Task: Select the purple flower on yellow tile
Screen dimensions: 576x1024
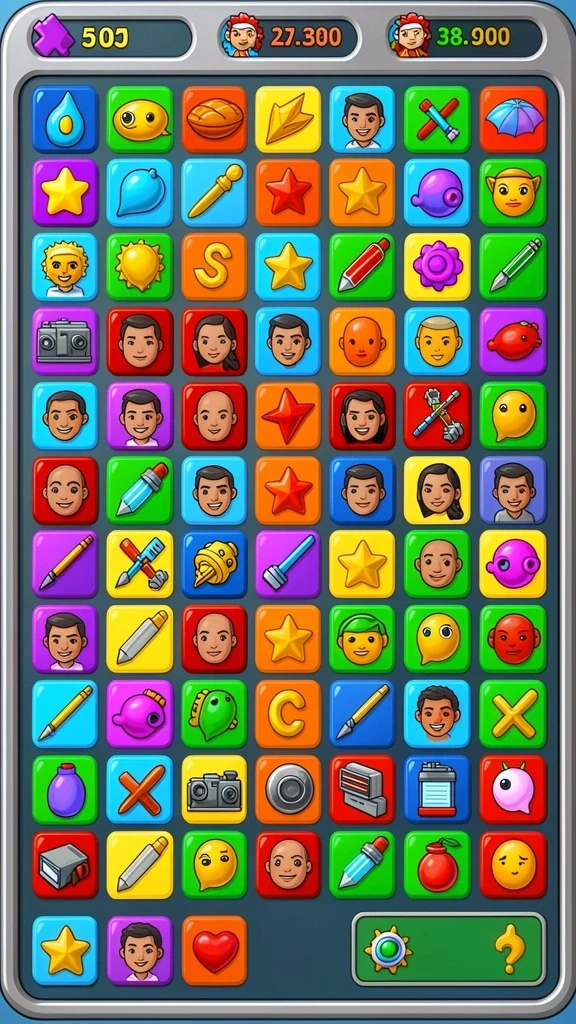Action: (438, 266)
